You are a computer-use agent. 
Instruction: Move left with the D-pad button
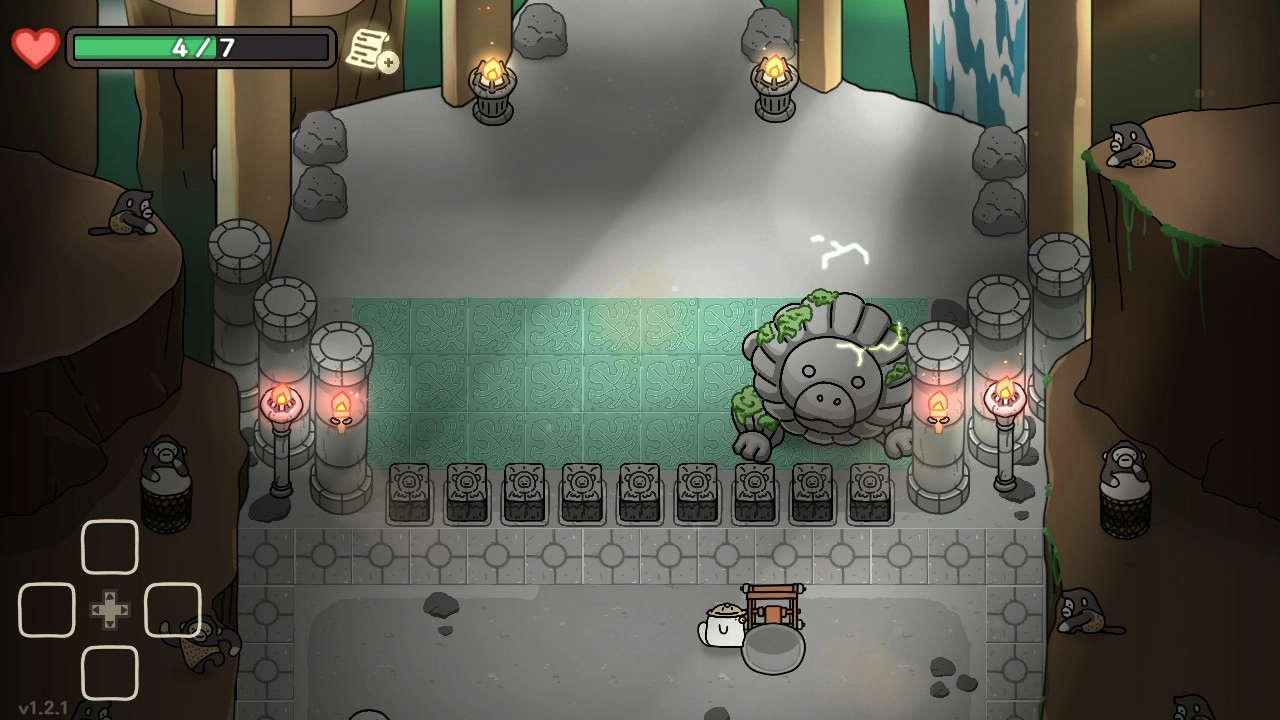pyautogui.click(x=47, y=610)
